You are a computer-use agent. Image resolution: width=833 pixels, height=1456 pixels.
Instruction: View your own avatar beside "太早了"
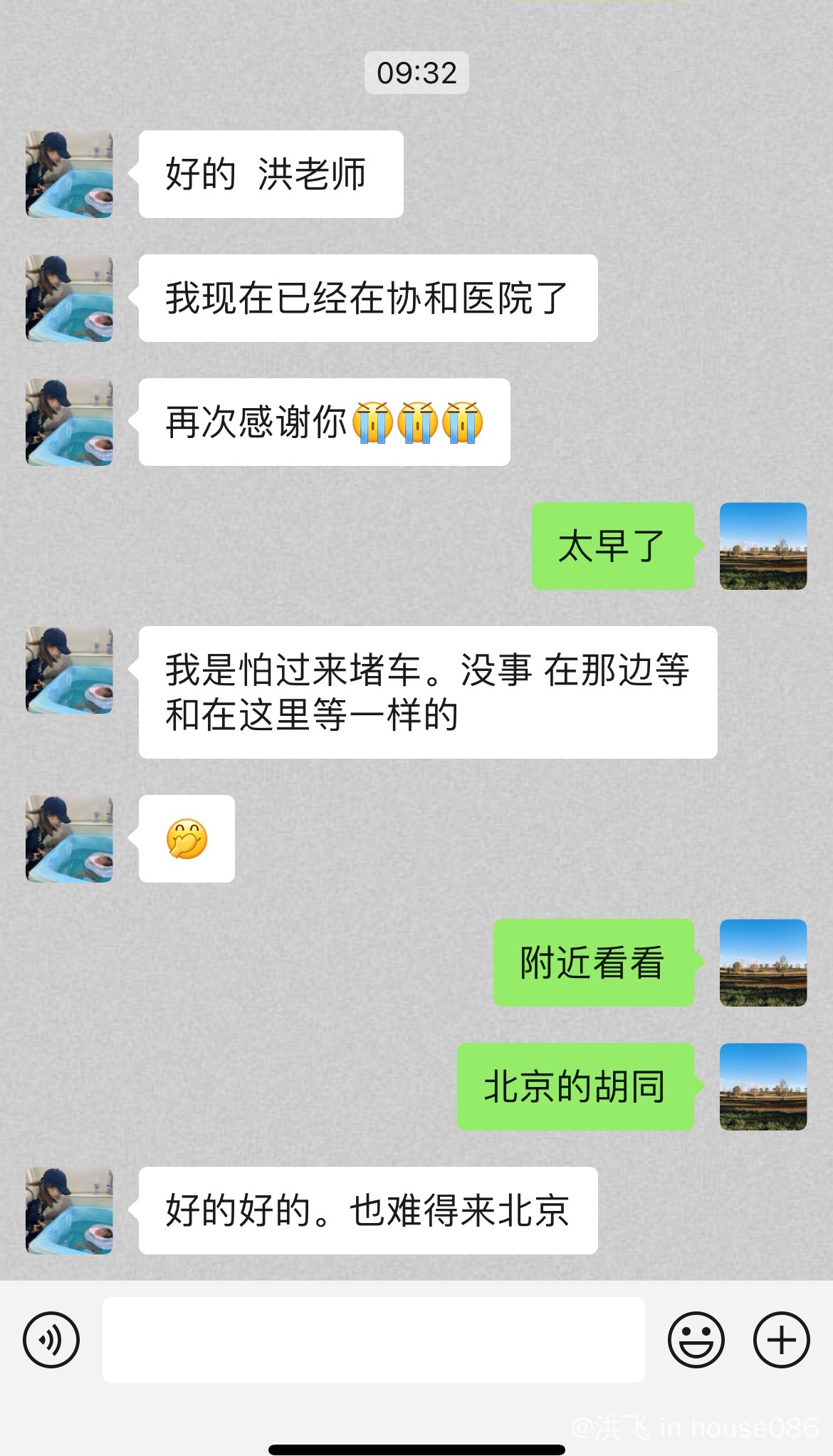click(x=763, y=546)
